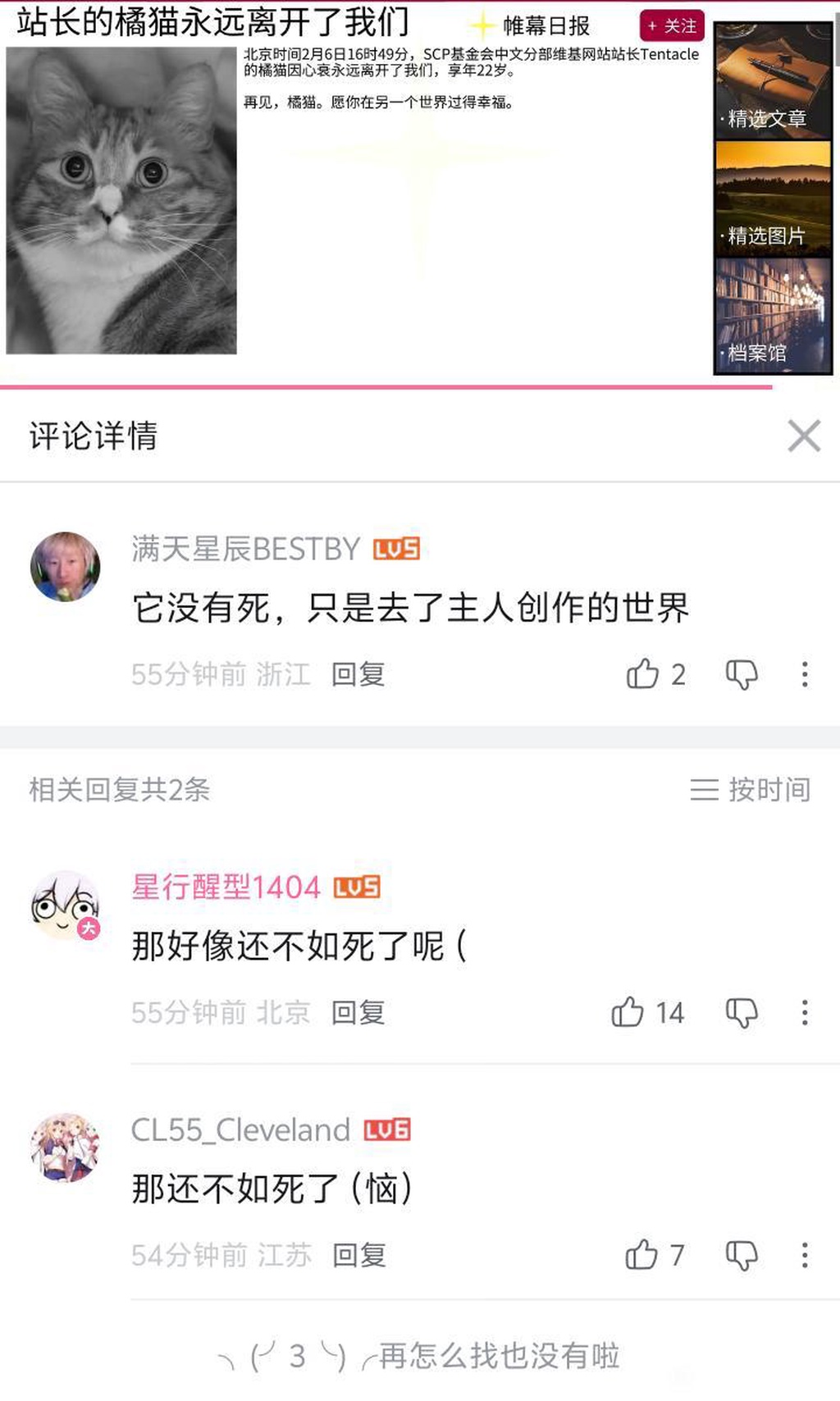Open more options on 星行醒型1404's reply
840x1401 pixels.
(x=805, y=1012)
